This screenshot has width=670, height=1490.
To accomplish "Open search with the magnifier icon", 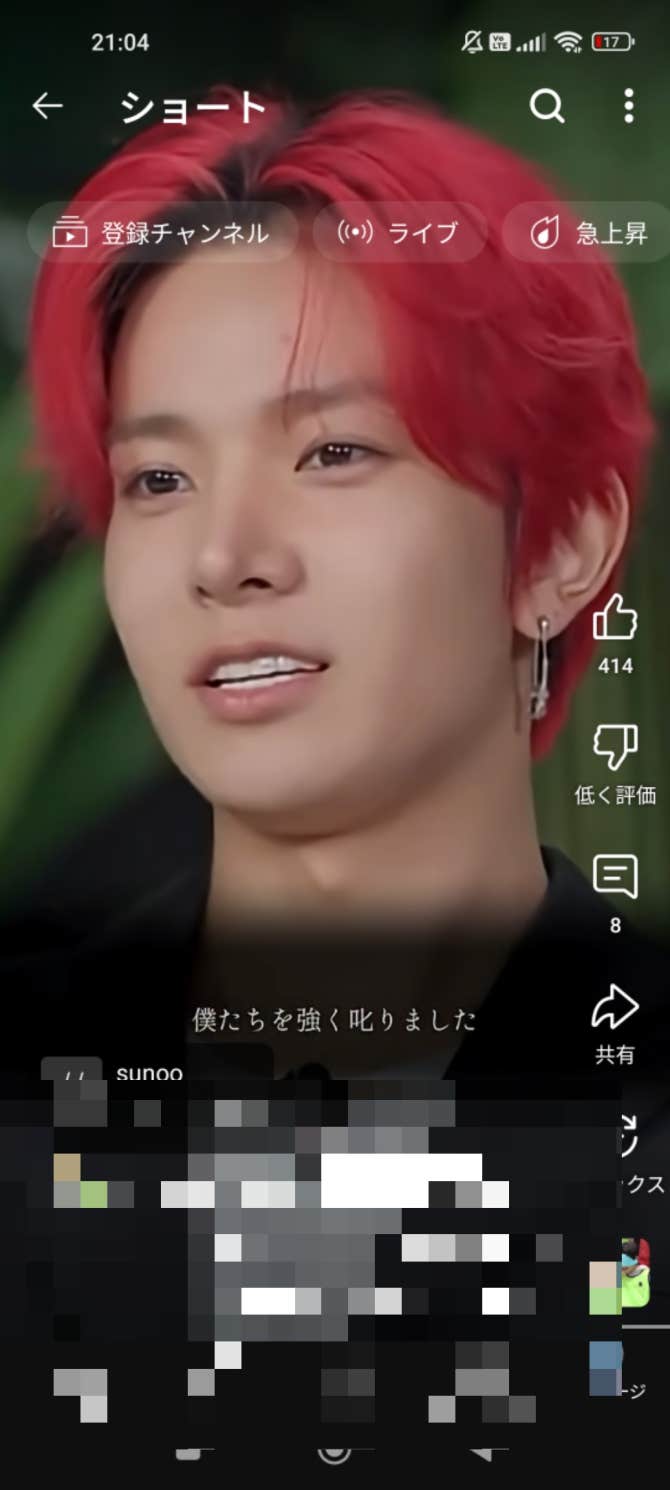I will click(547, 106).
